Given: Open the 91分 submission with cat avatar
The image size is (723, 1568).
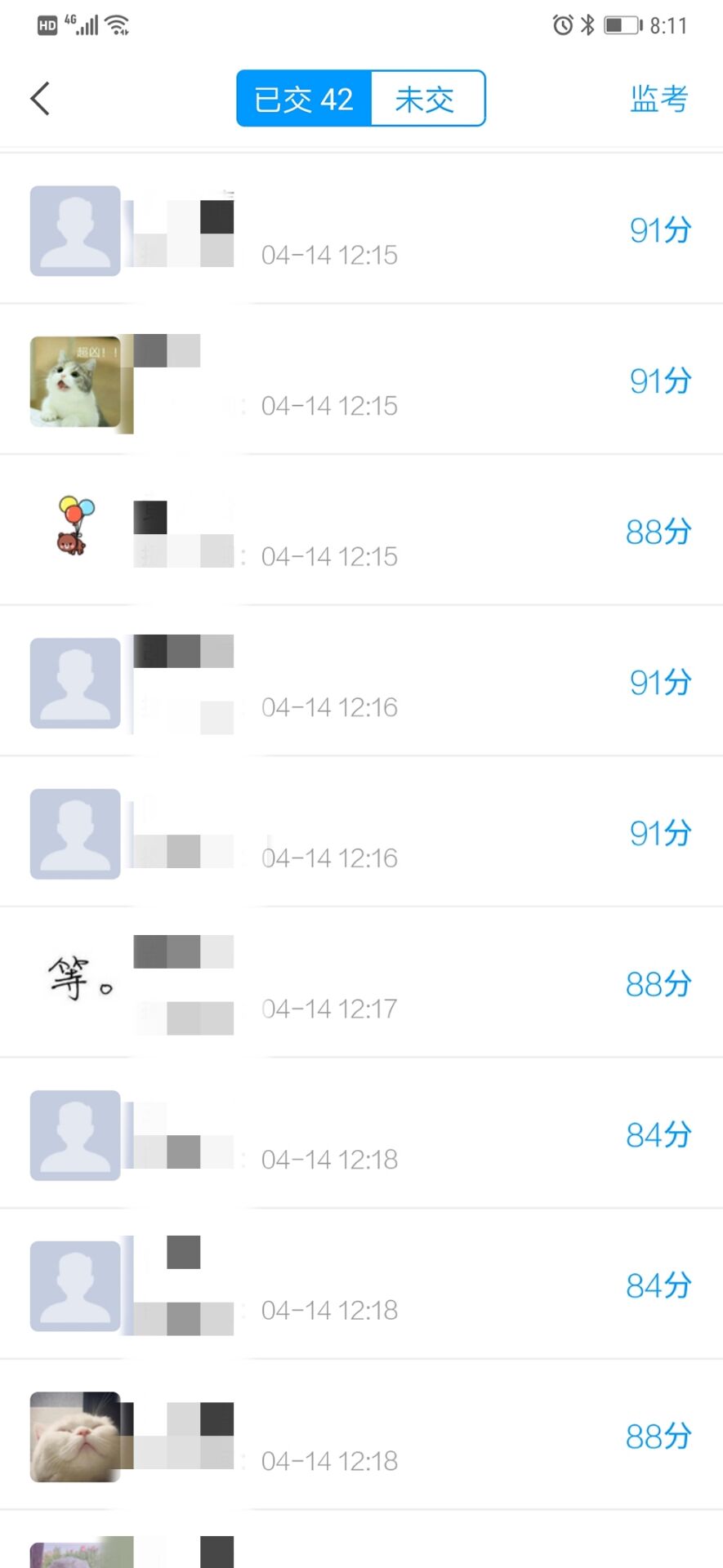Looking at the screenshot, I should [361, 381].
